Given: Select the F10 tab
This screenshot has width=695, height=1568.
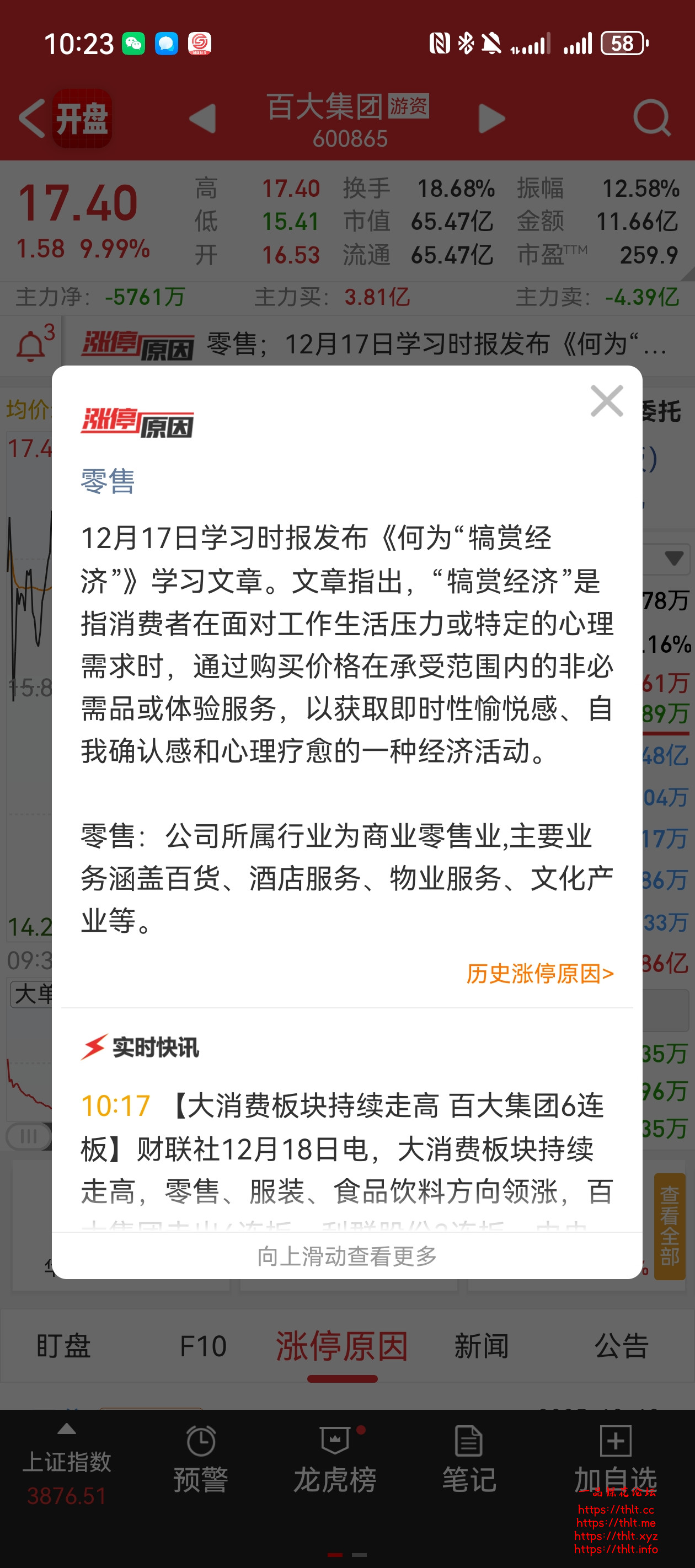Looking at the screenshot, I should pos(204,1346).
